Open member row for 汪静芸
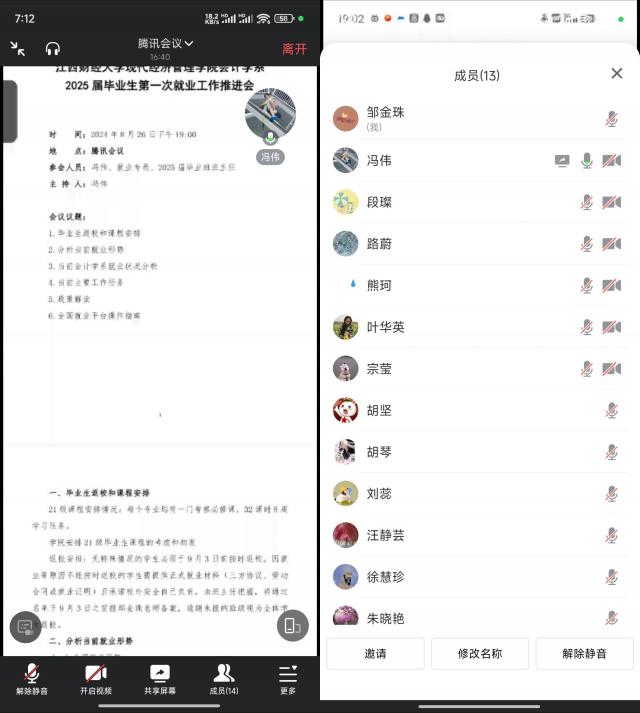 (x=440, y=535)
